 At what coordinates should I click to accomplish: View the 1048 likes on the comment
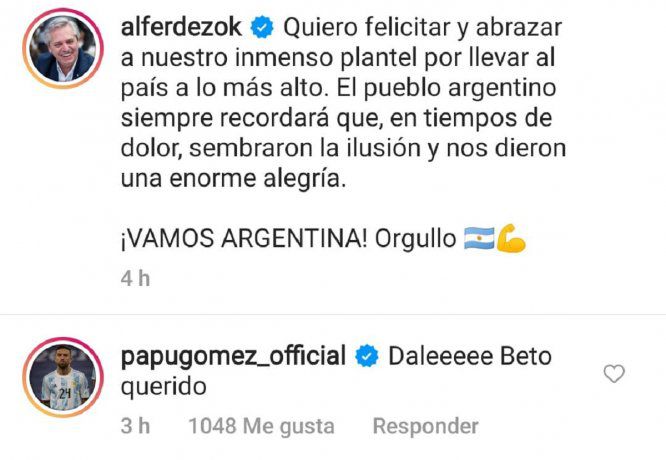(261, 426)
